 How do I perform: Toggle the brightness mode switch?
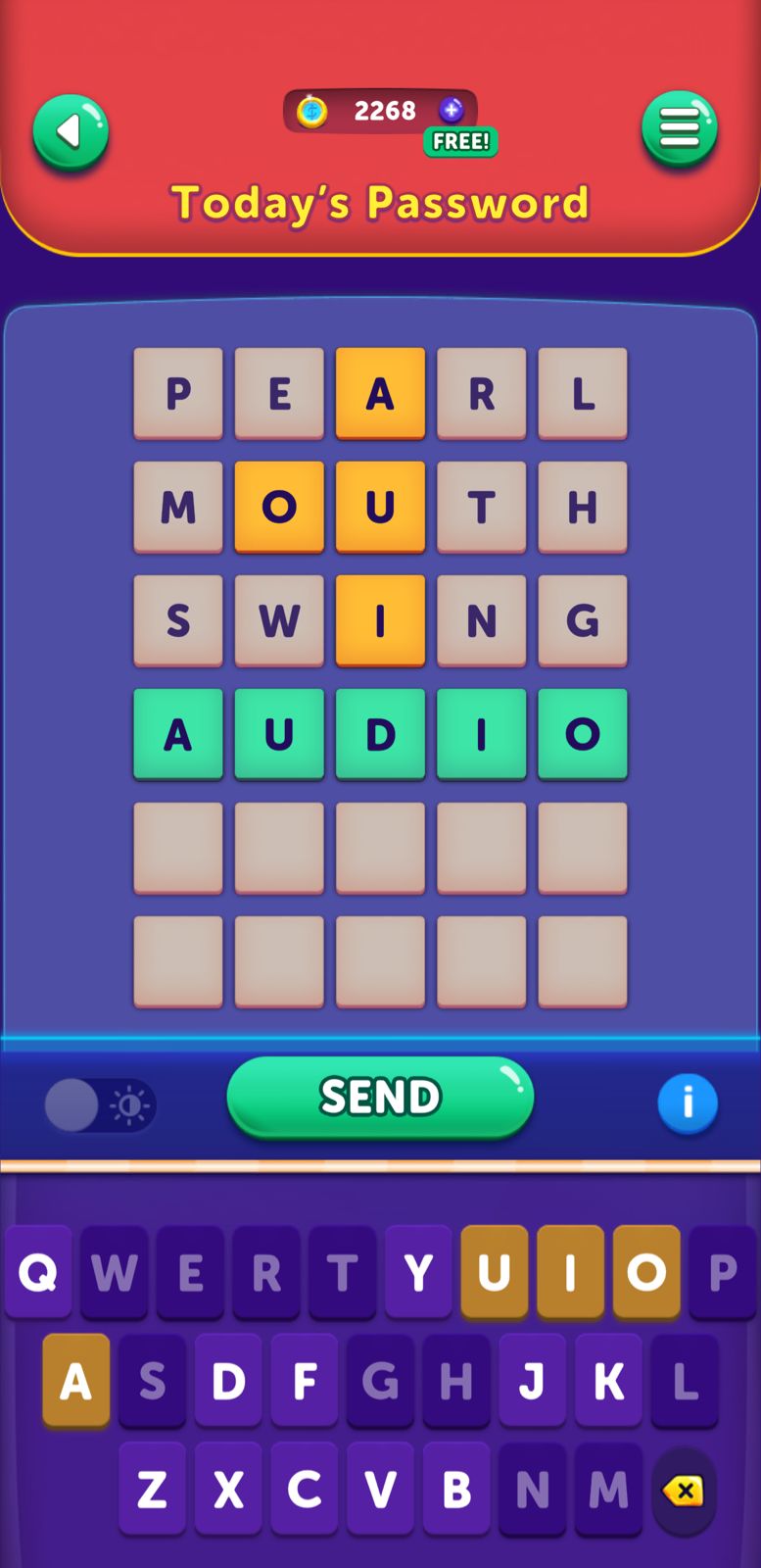99,1105
